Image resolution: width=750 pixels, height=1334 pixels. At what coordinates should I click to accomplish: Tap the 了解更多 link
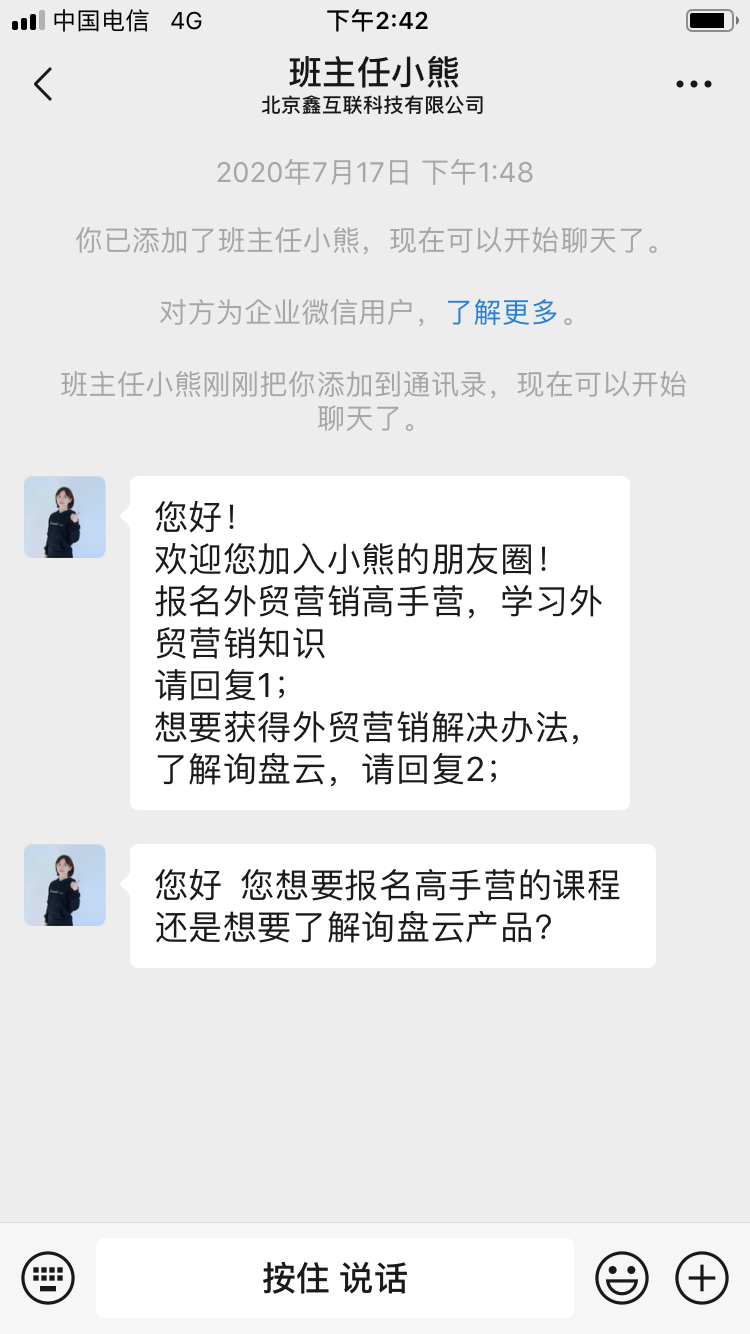pos(502,313)
